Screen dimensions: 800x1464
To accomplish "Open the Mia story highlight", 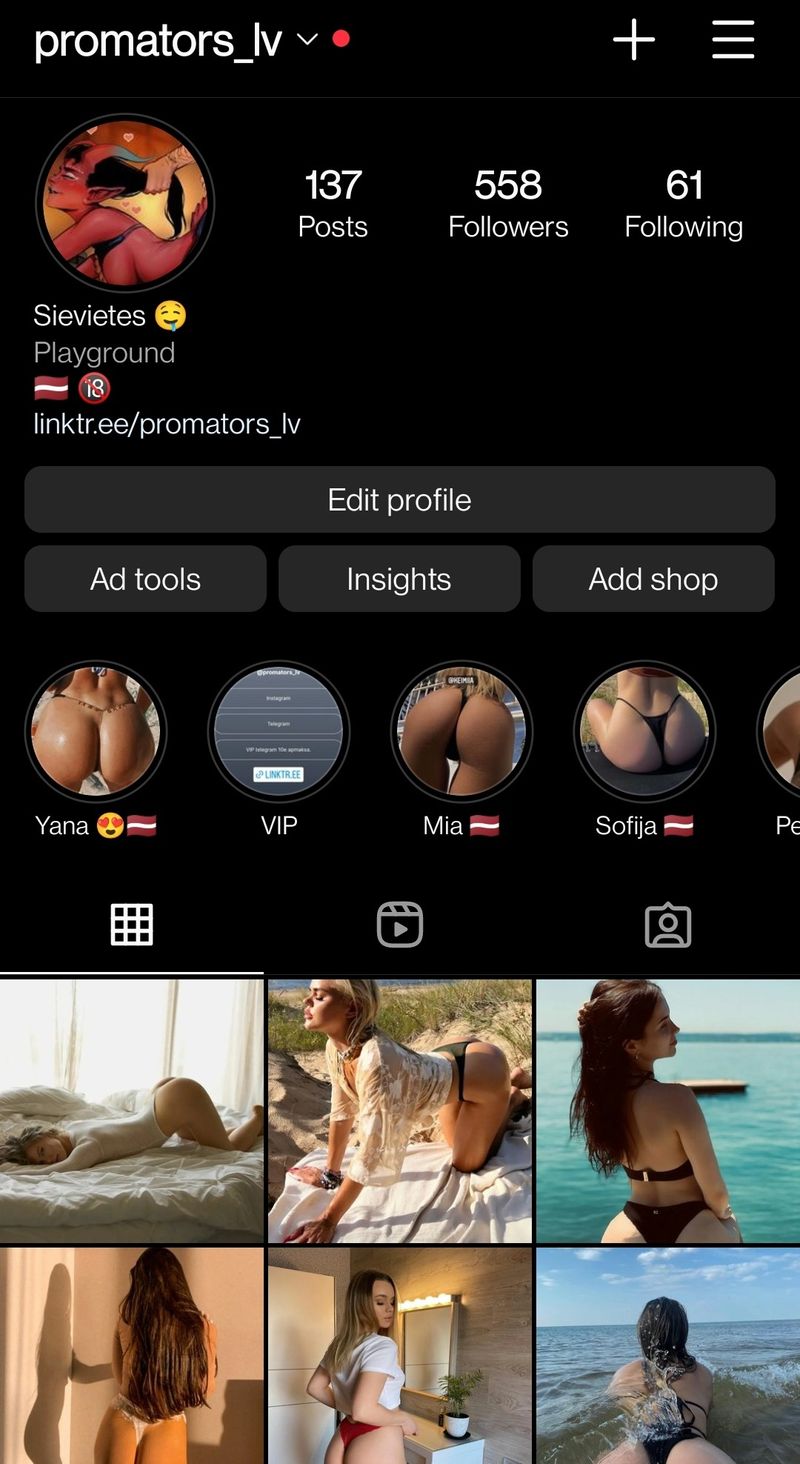I will (461, 733).
